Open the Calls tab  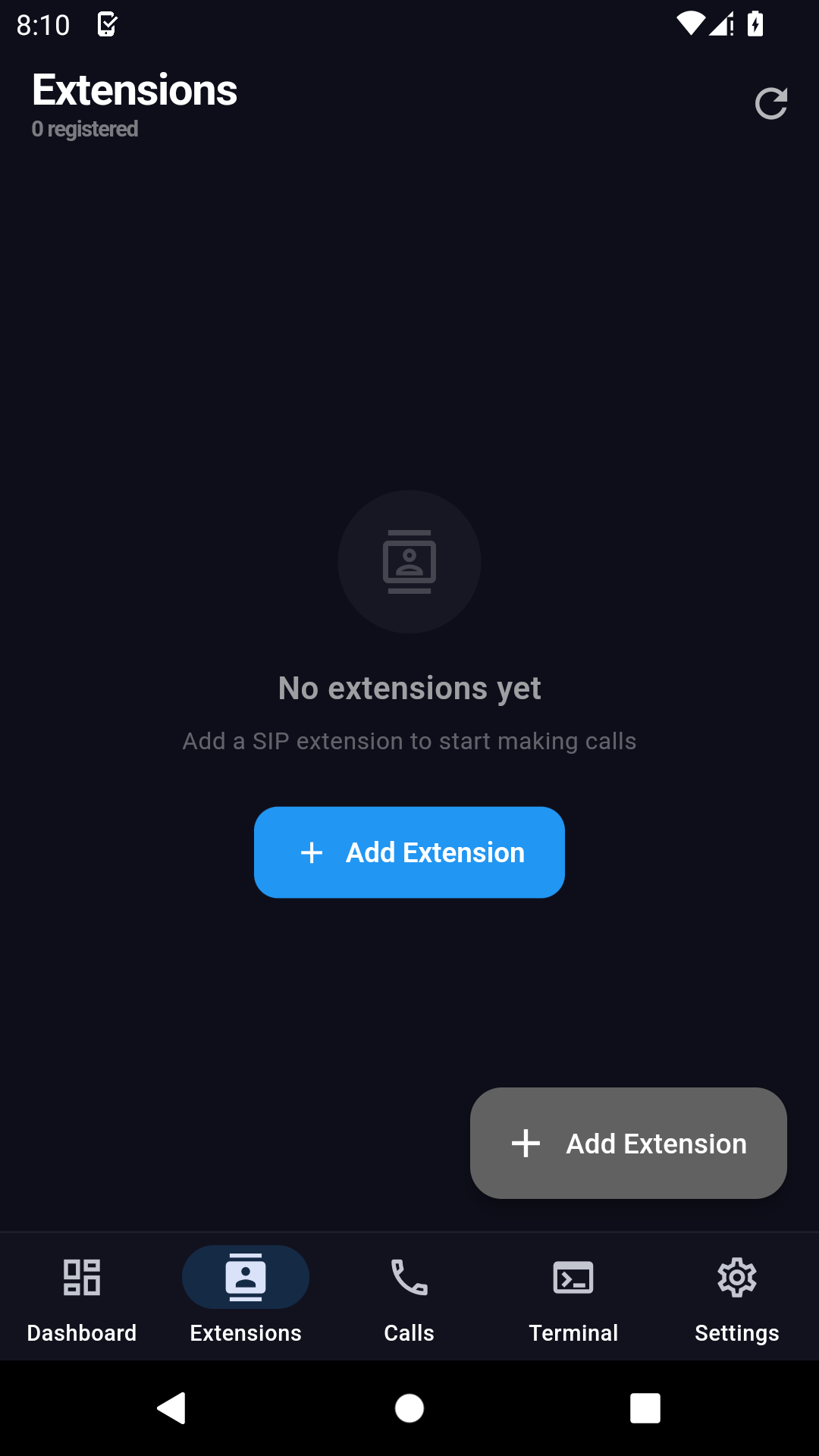409,1297
